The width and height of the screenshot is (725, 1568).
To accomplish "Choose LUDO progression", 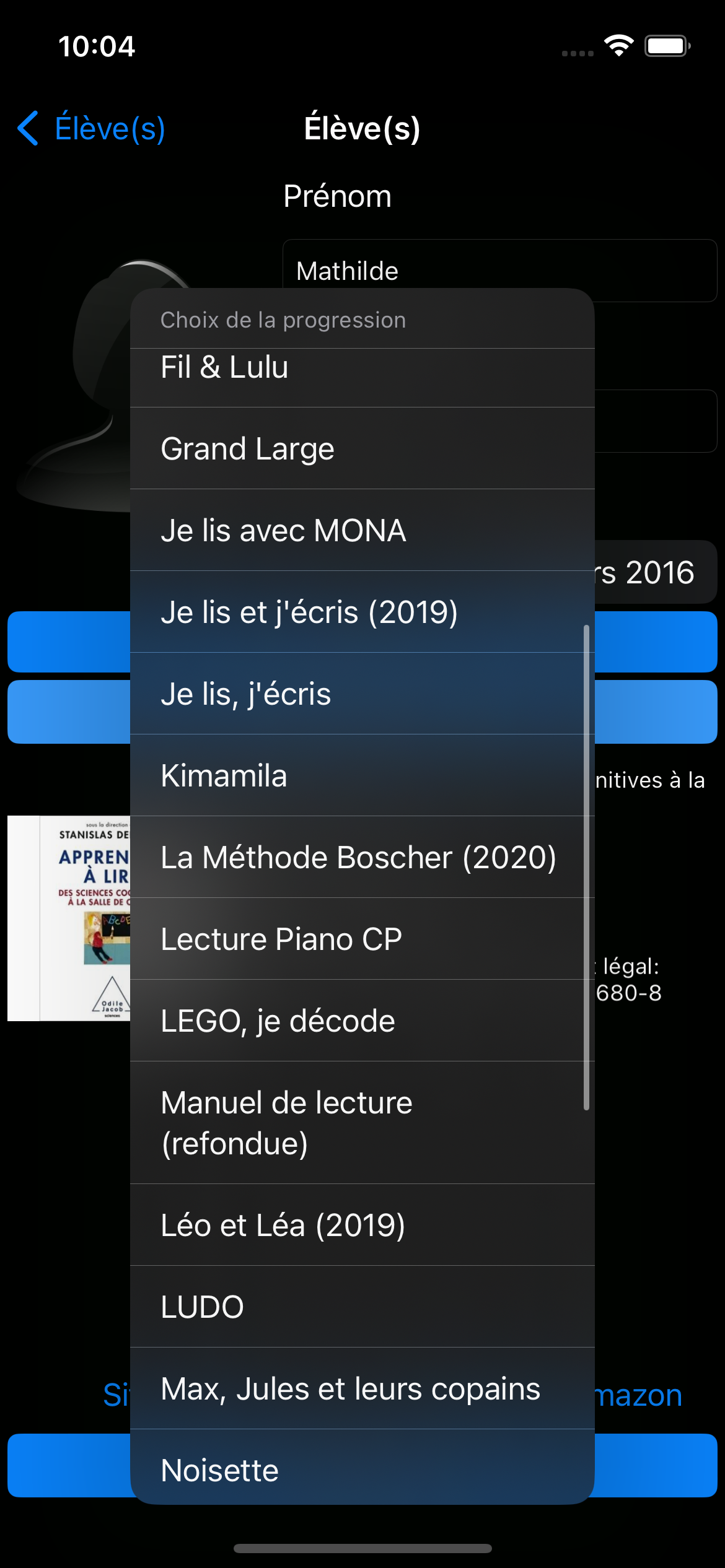I will 362,1307.
